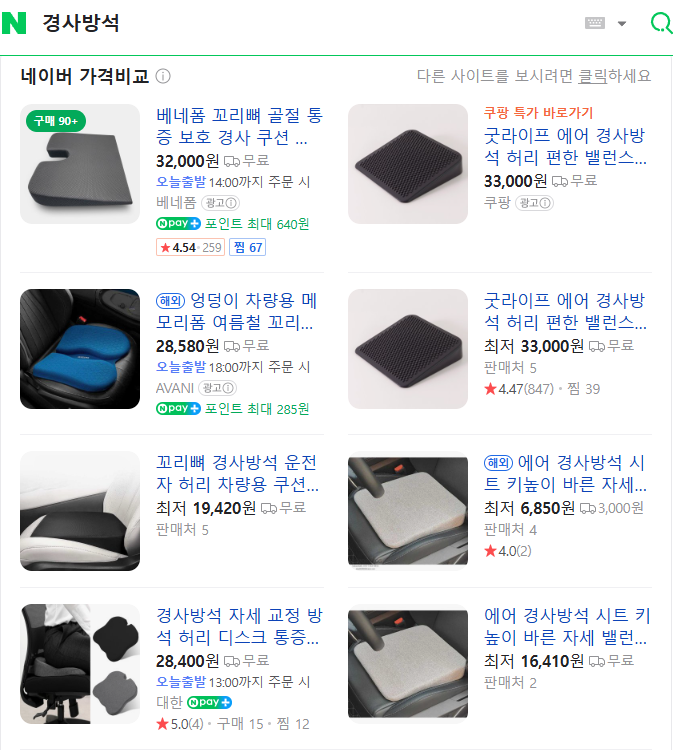The height and width of the screenshot is (750, 673).
Task: View the blue car seat cushion image
Action: pos(80,349)
